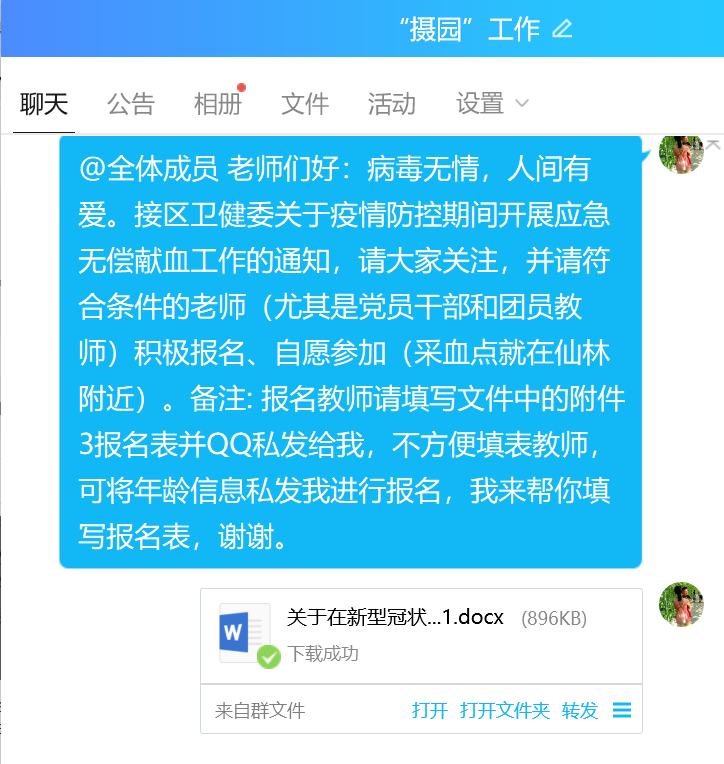This screenshot has height=764, width=724.
Task: Open the 文件 tab
Action: coord(305,103)
